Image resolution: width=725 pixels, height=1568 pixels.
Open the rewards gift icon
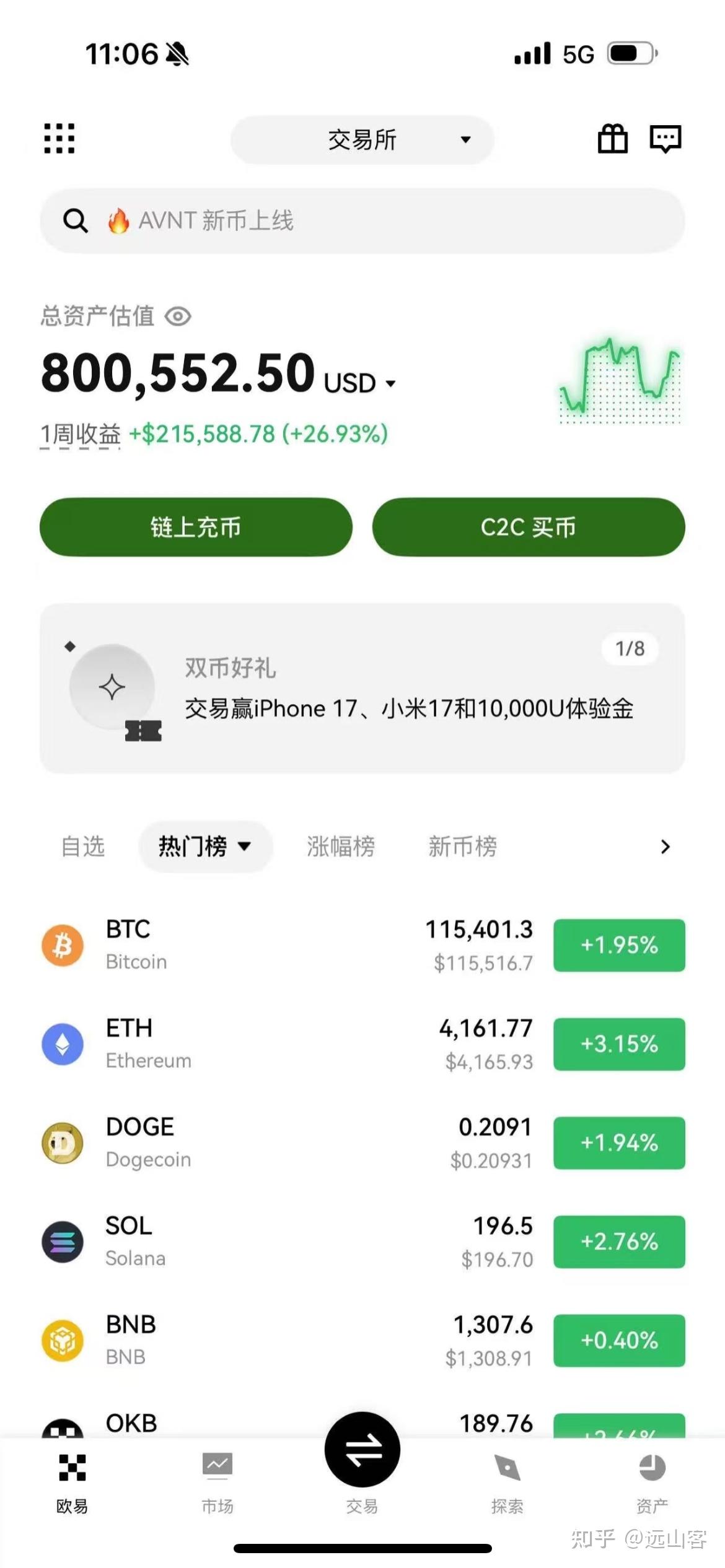(612, 139)
